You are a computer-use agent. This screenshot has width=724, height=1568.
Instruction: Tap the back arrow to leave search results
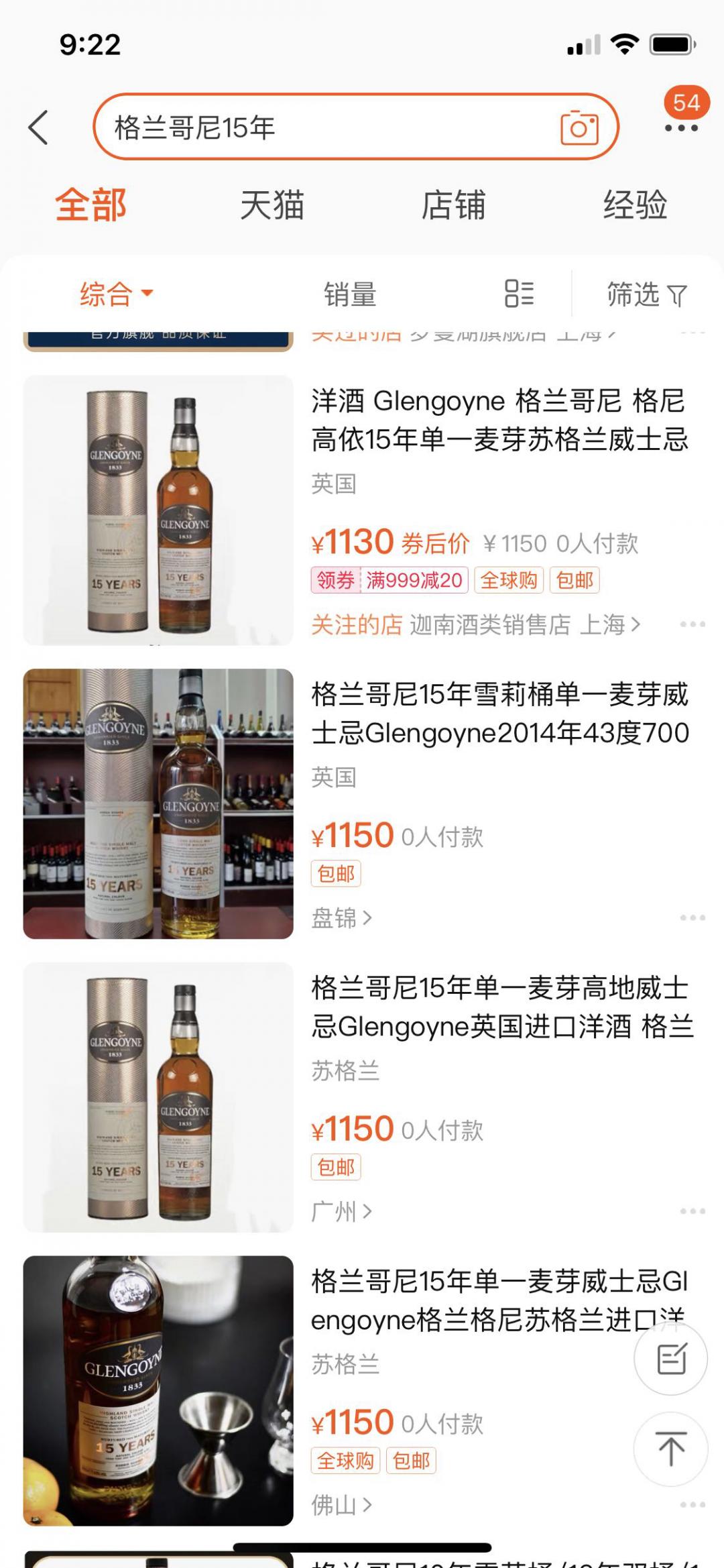[x=38, y=127]
